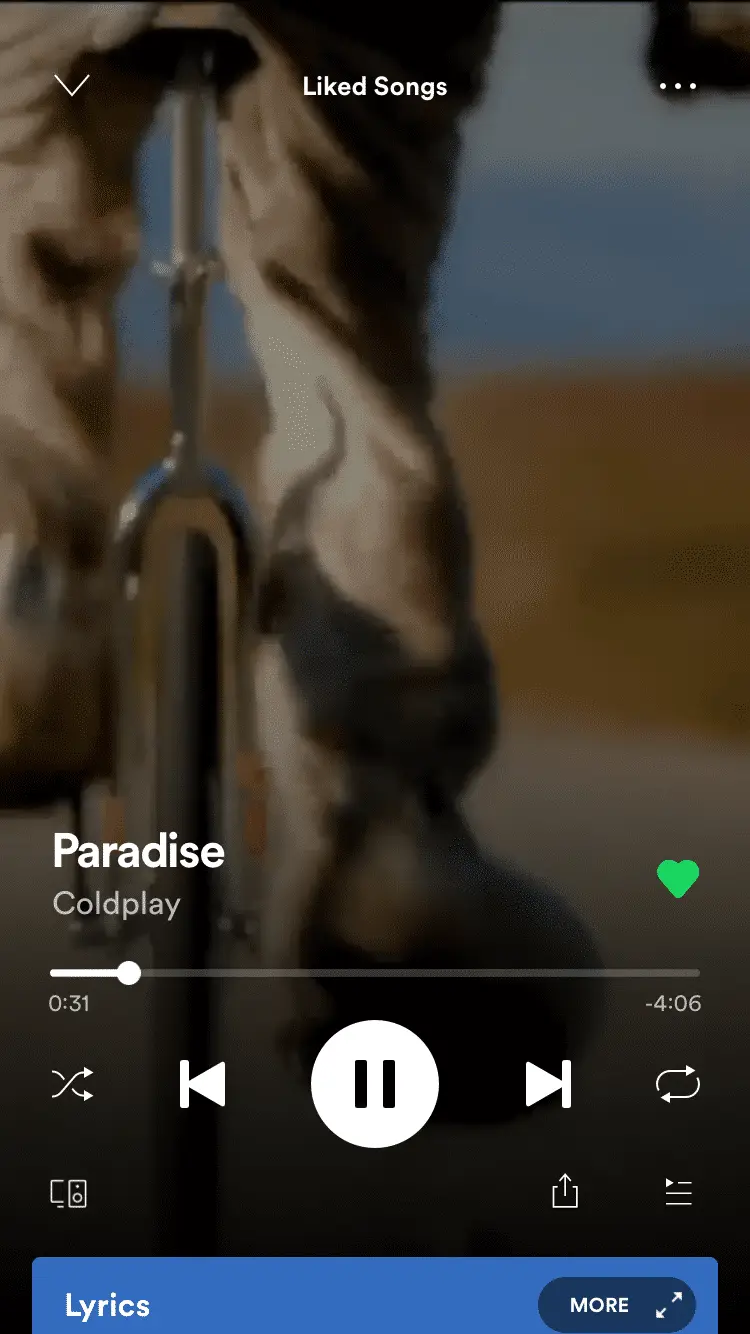
Task: Toggle repeat mode
Action: pyautogui.click(x=677, y=1084)
